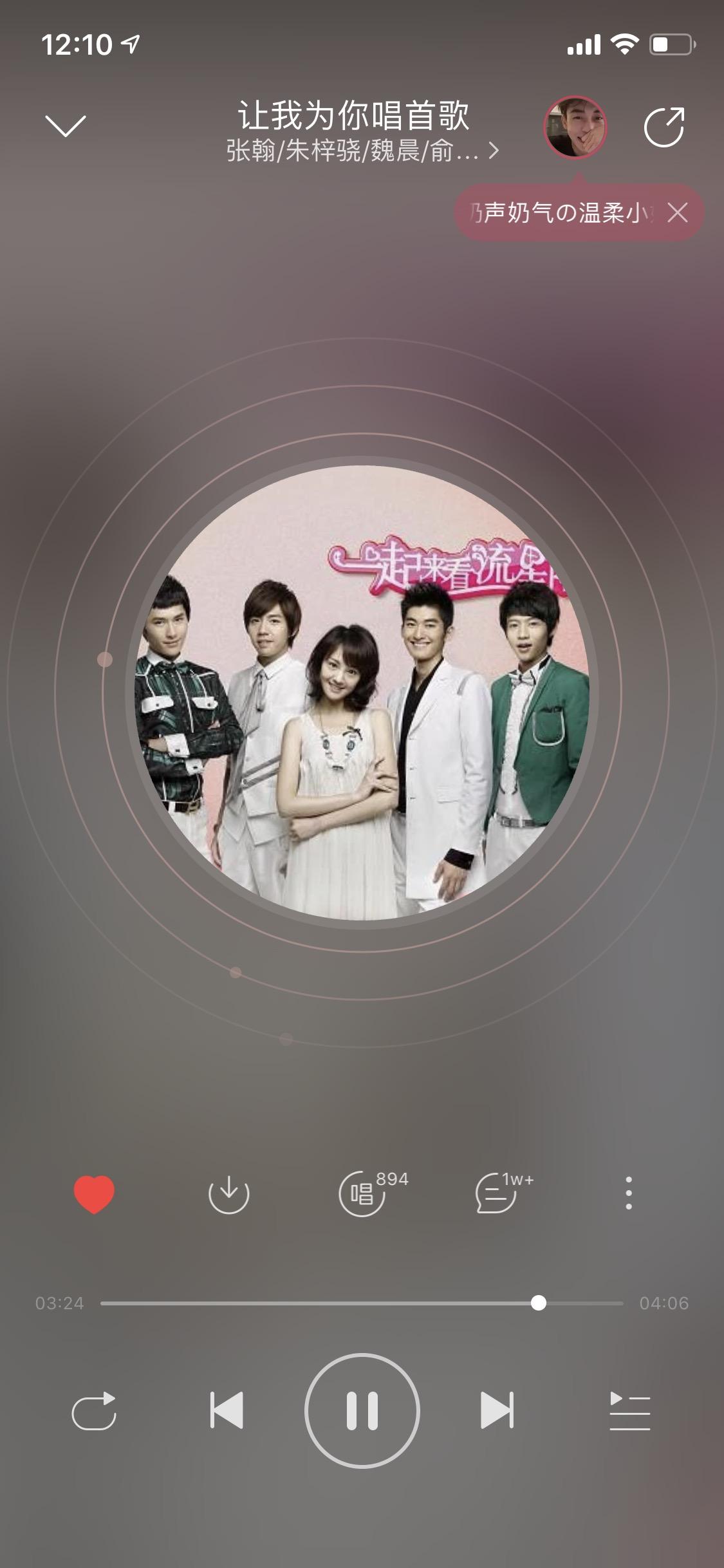Tap the circular album cover
This screenshot has width=724, height=1568.
click(x=362, y=693)
